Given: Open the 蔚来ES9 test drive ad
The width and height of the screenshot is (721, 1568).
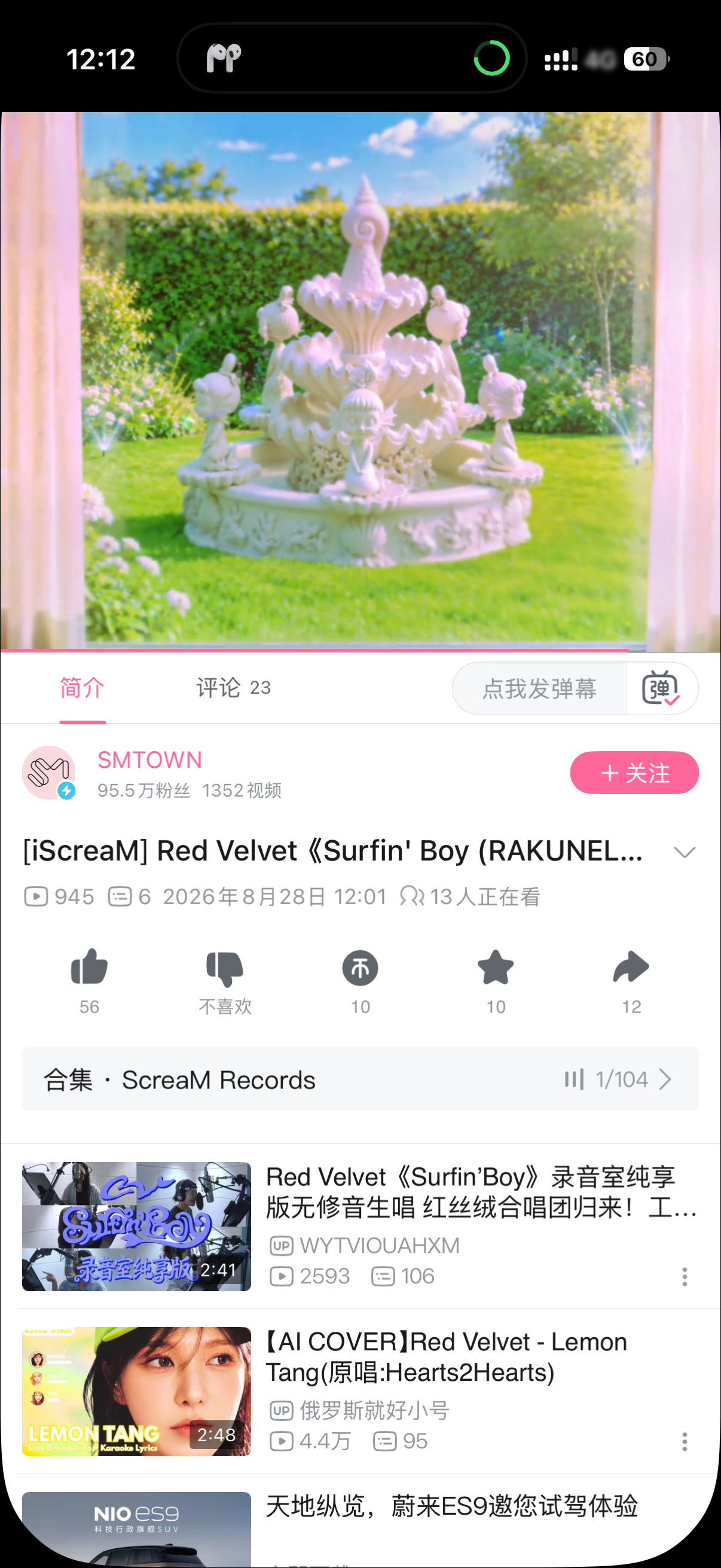Looking at the screenshot, I should pyautogui.click(x=360, y=1528).
